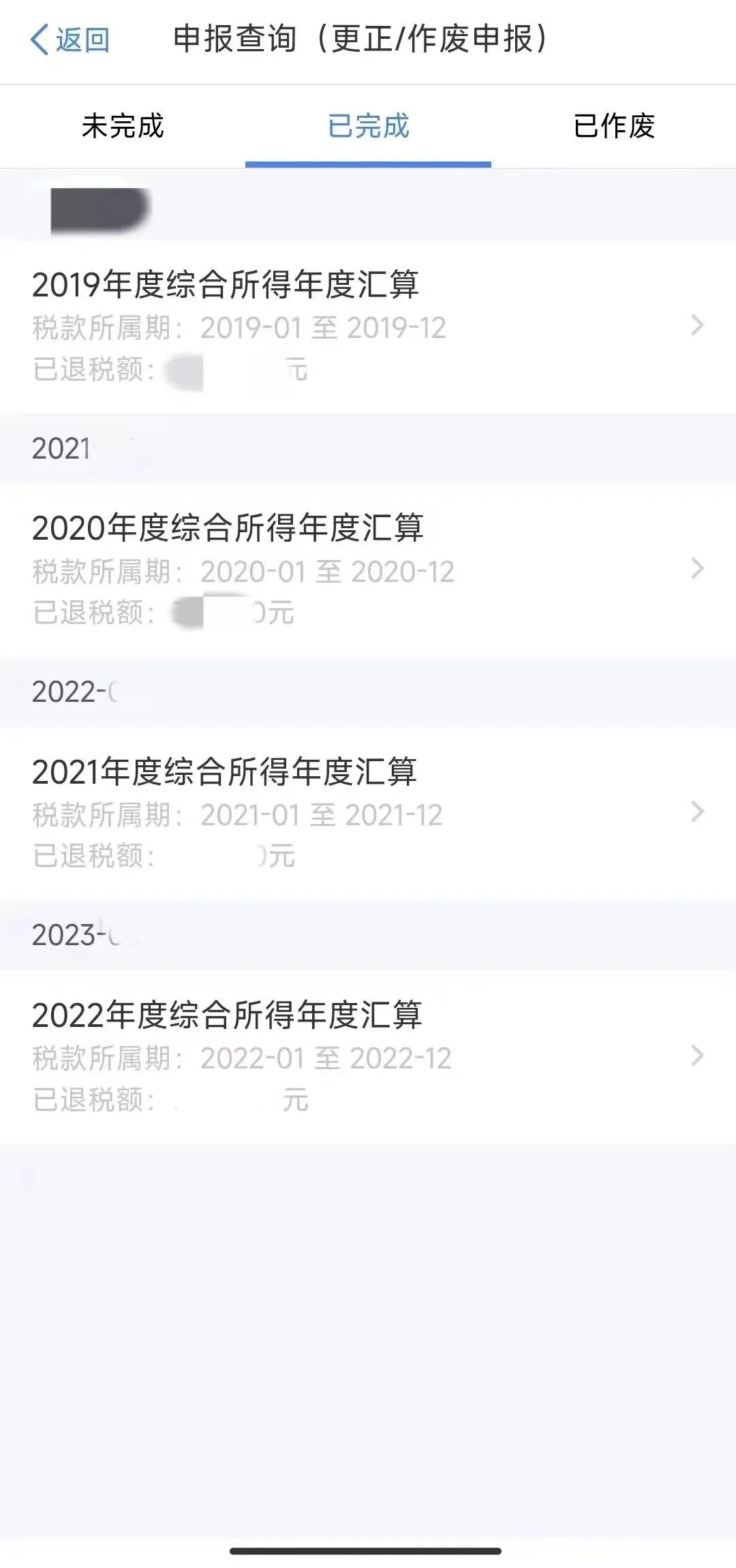Switch to the 未完成 tab
The height and width of the screenshot is (1568, 736).
click(x=121, y=126)
